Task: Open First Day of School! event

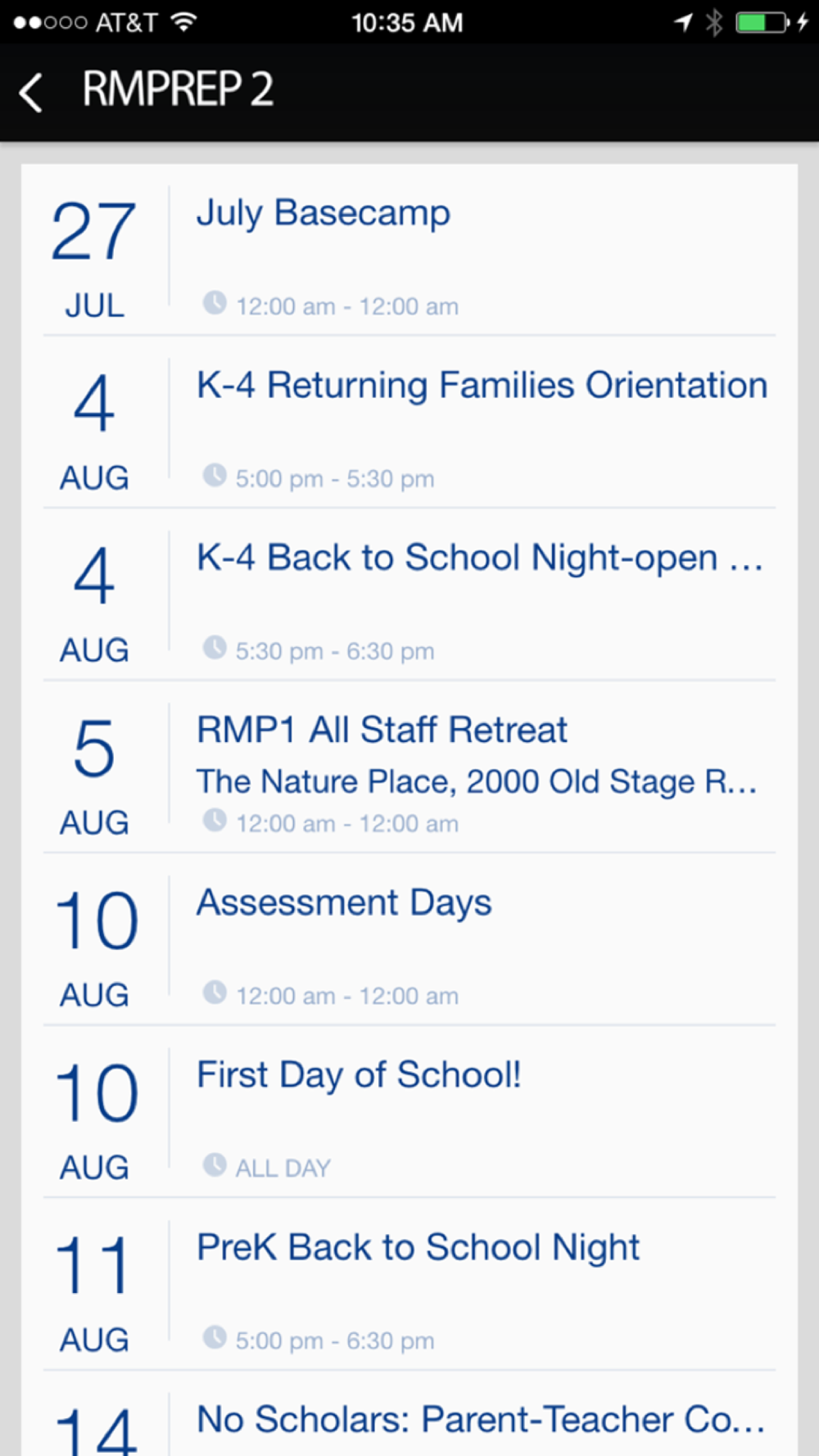Action: [409, 1111]
